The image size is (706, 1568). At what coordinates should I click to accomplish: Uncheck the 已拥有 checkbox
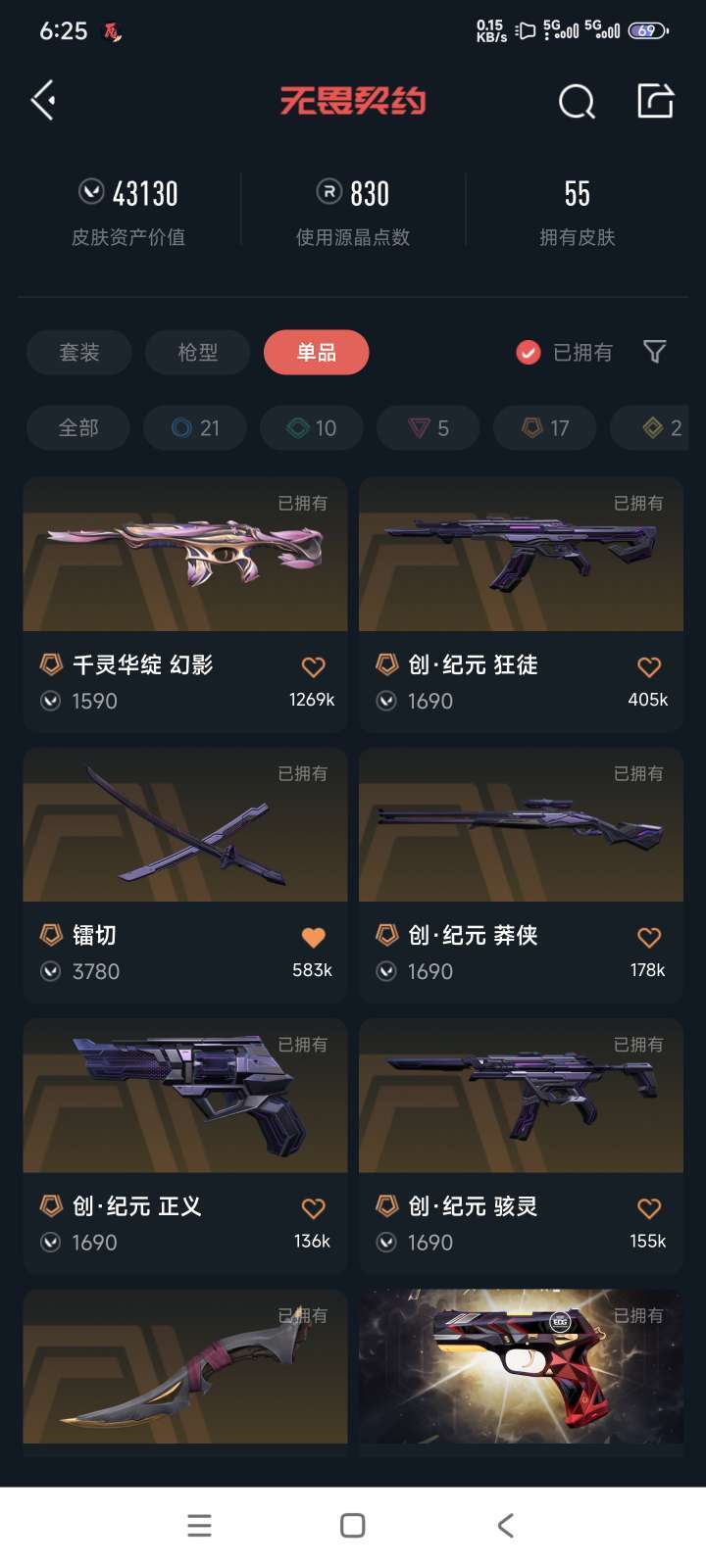click(x=529, y=353)
